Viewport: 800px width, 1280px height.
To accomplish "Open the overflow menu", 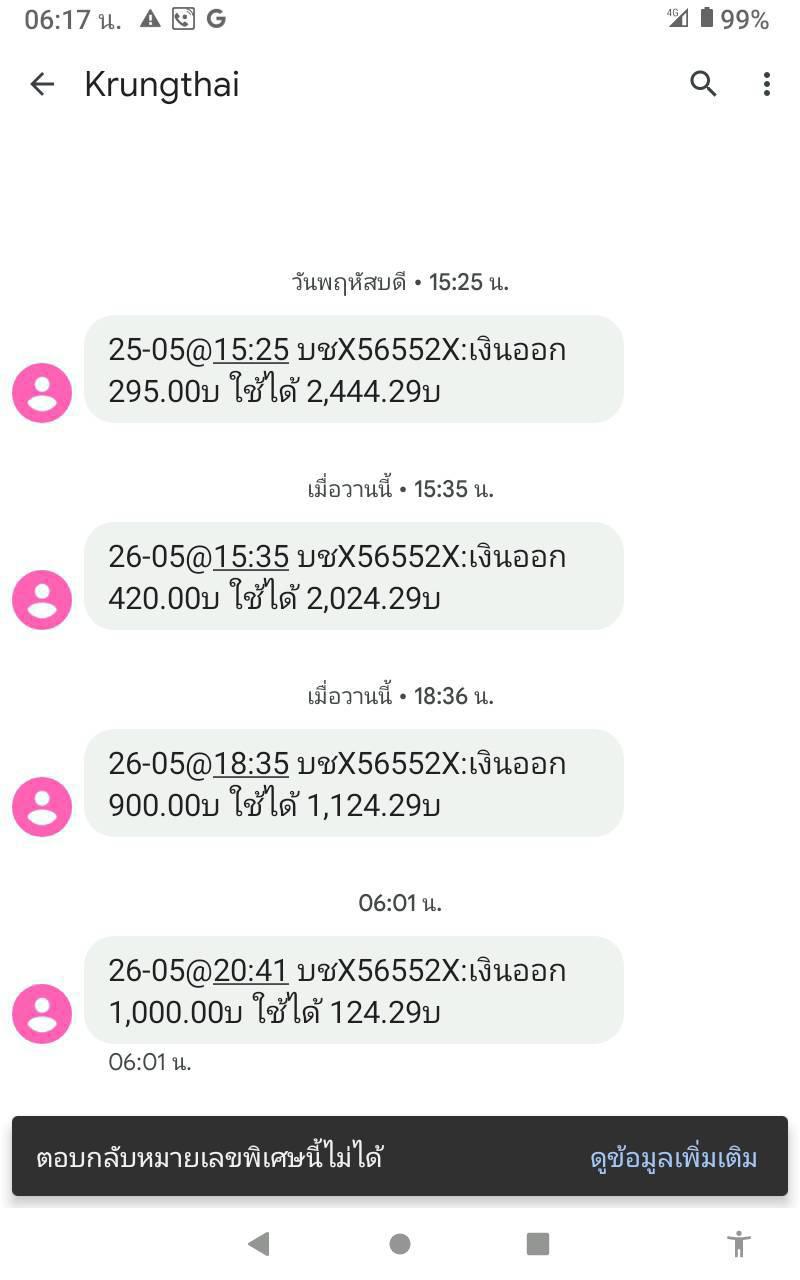I will 767,84.
